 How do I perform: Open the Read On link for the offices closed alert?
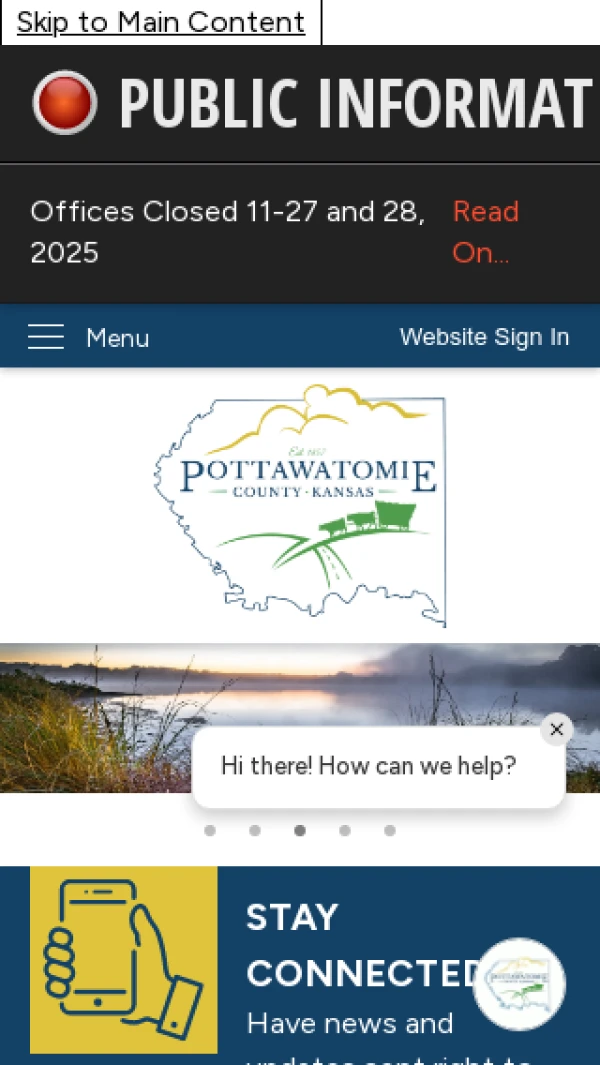(x=485, y=232)
